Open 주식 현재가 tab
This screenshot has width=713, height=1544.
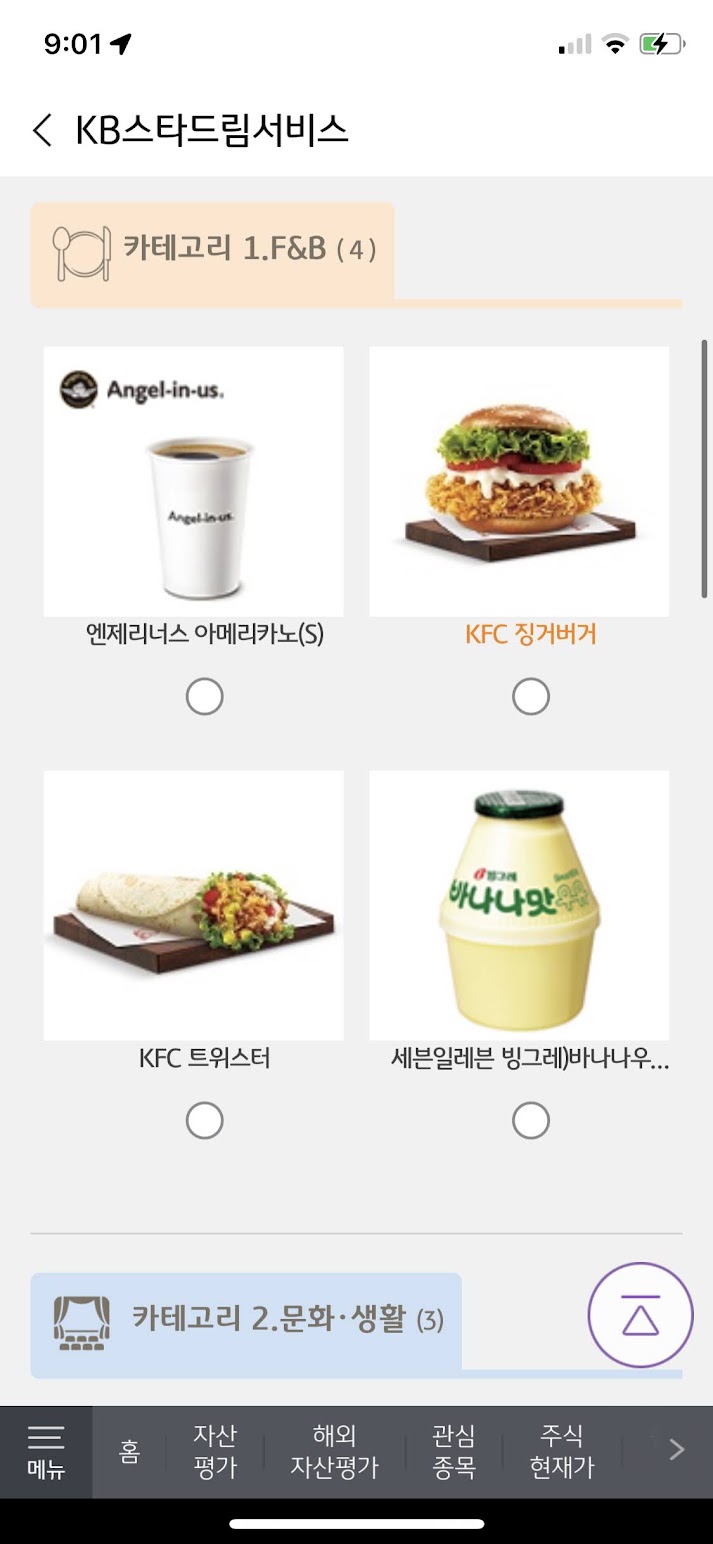tap(562, 1452)
